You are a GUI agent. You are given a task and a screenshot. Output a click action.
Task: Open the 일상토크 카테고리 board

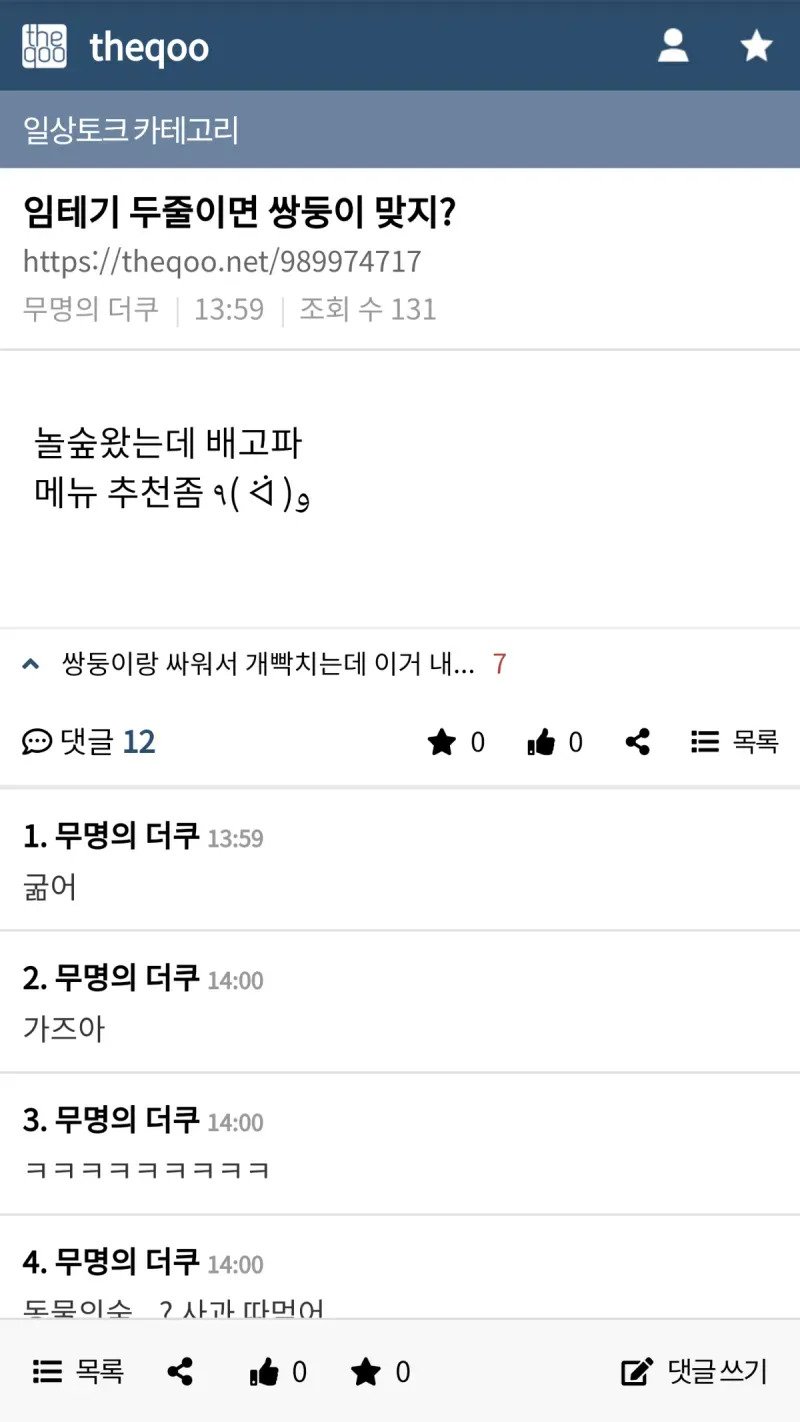[x=131, y=130]
